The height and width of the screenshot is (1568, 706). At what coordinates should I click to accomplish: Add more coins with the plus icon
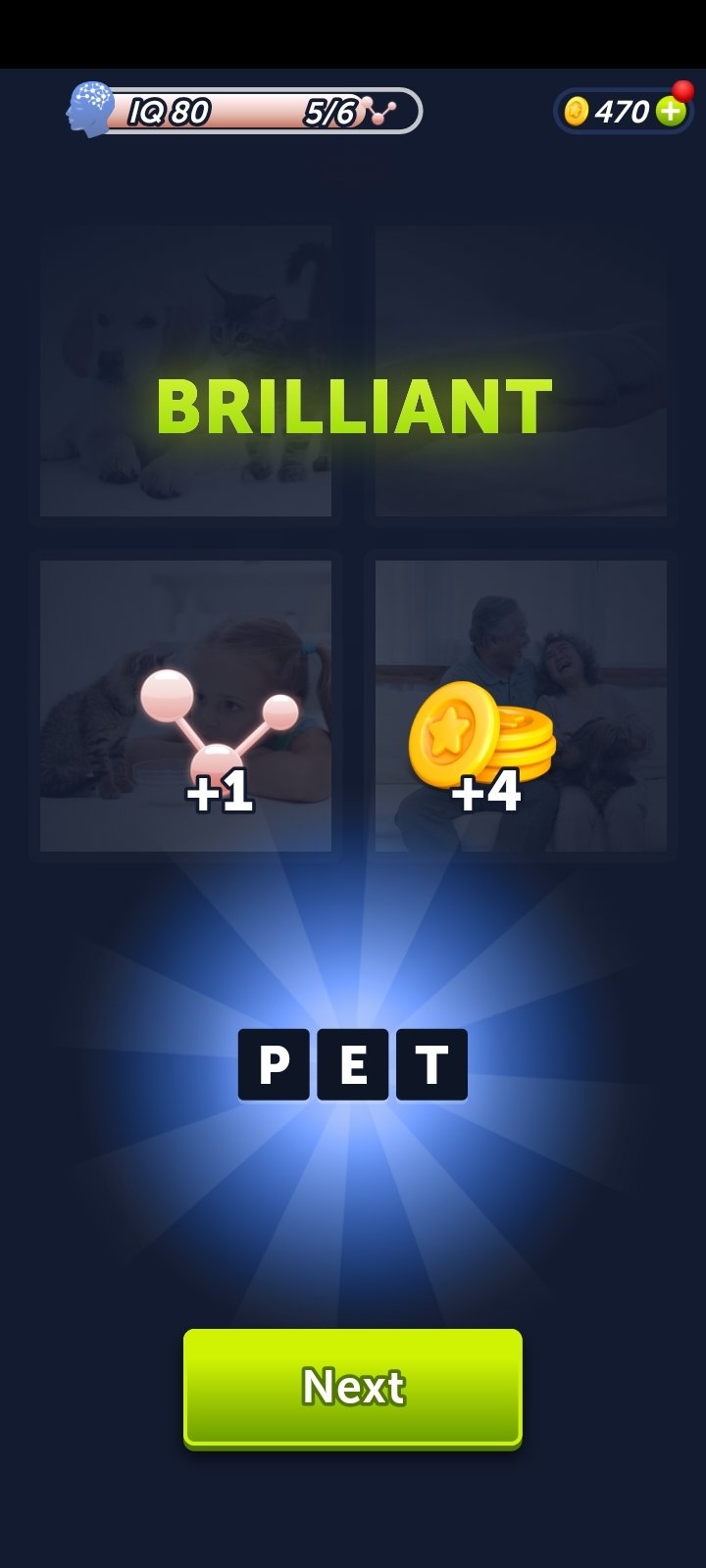pos(671,112)
